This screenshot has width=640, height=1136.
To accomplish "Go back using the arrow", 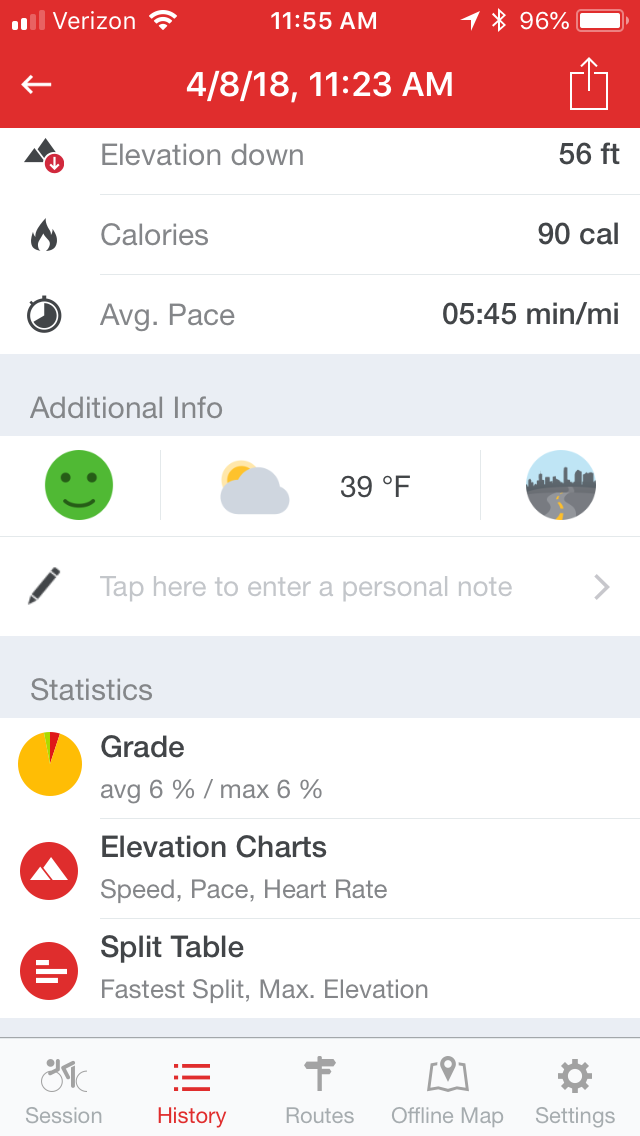I will point(36,85).
